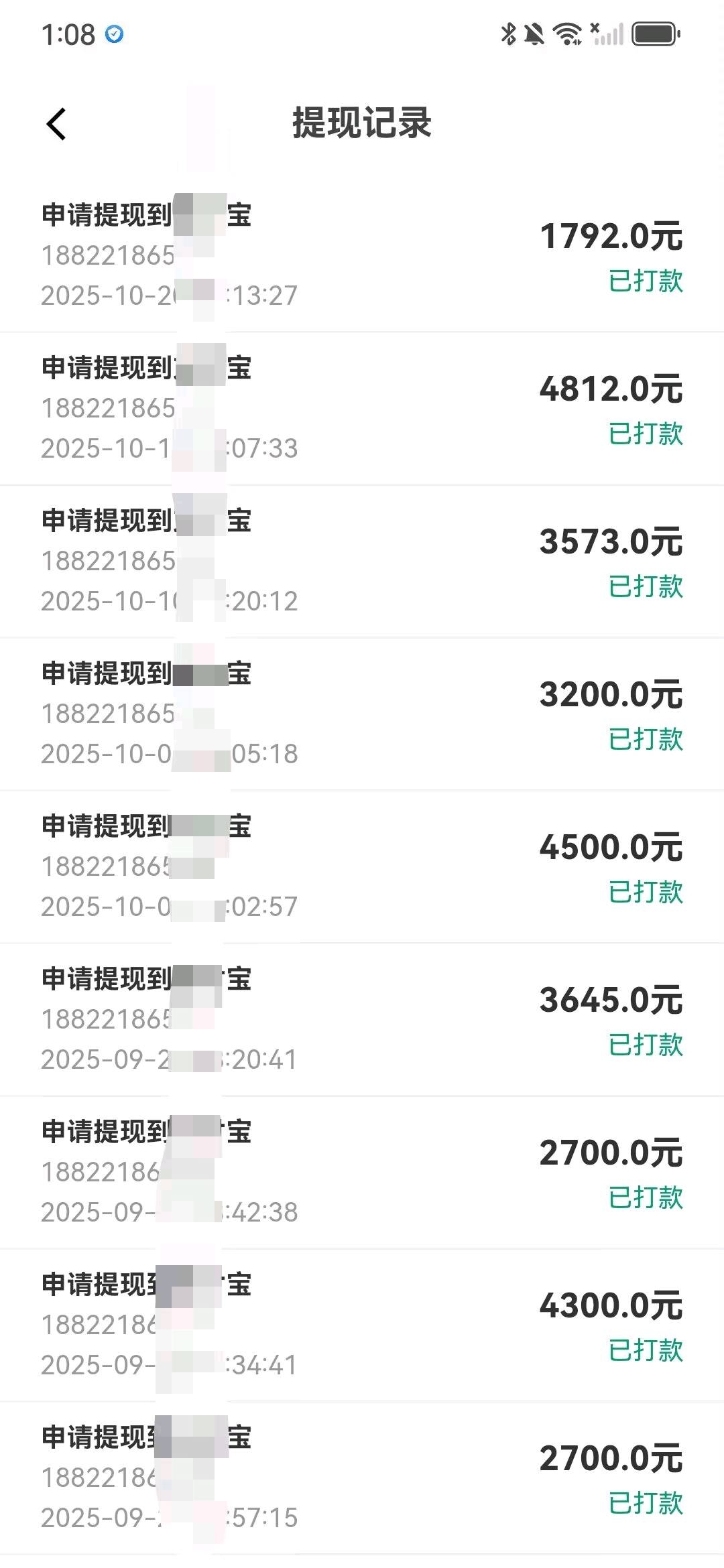
Task: Tap the back arrow icon
Action: [x=56, y=123]
